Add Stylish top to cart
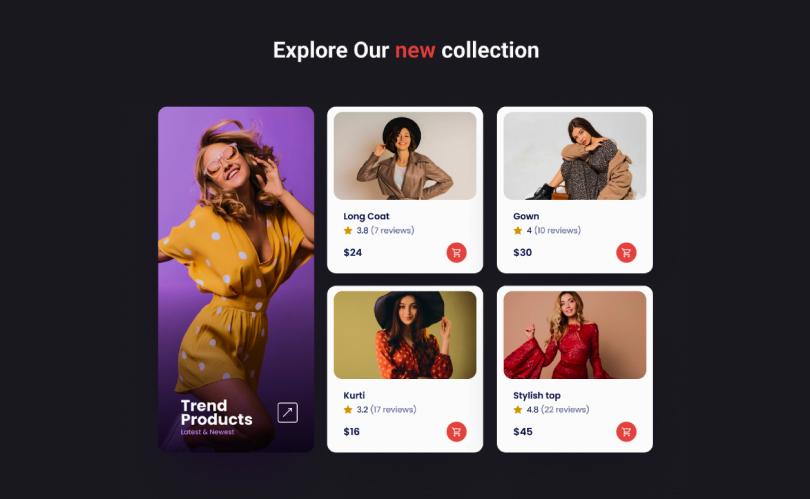This screenshot has height=499, width=810. tap(626, 432)
